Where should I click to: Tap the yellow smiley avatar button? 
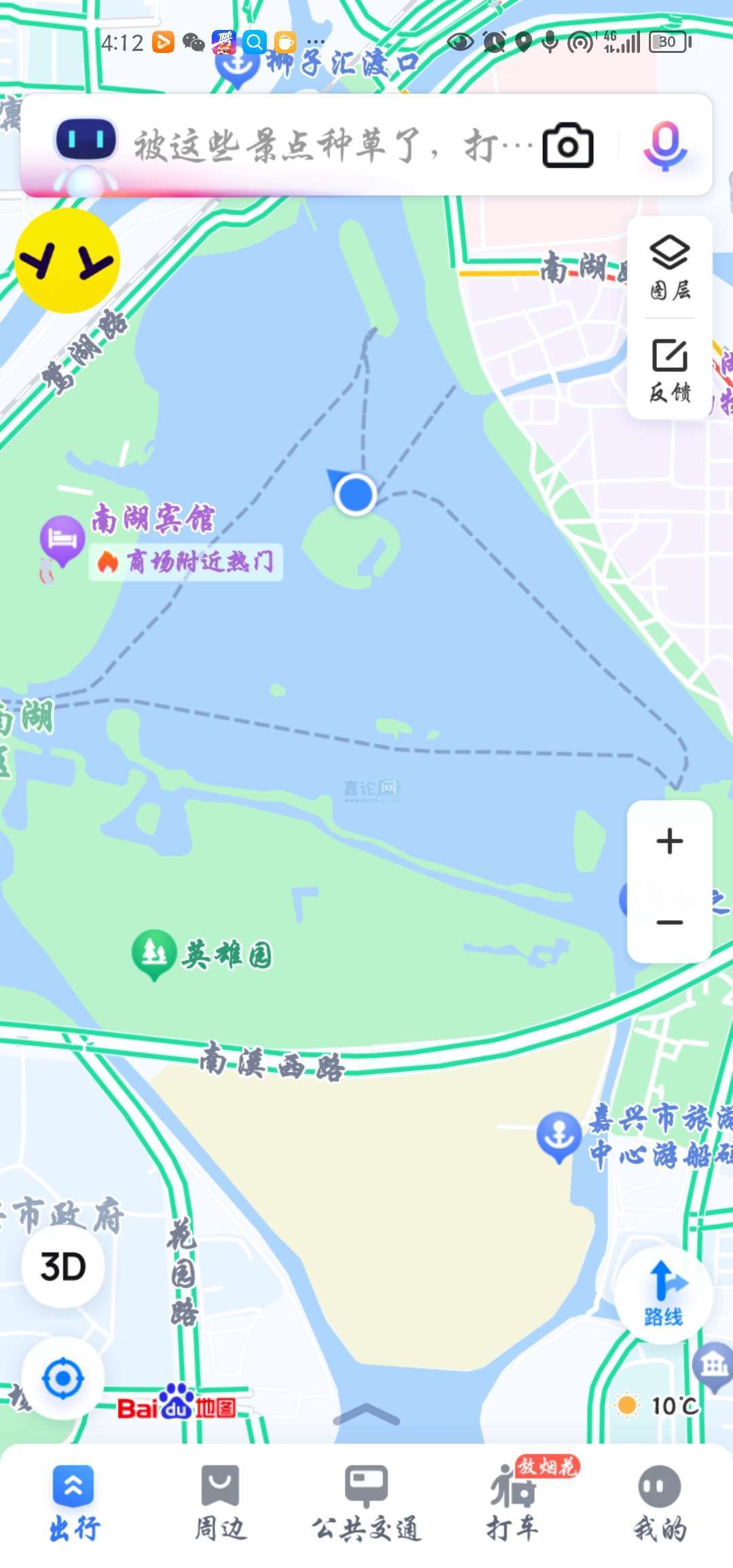[67, 261]
